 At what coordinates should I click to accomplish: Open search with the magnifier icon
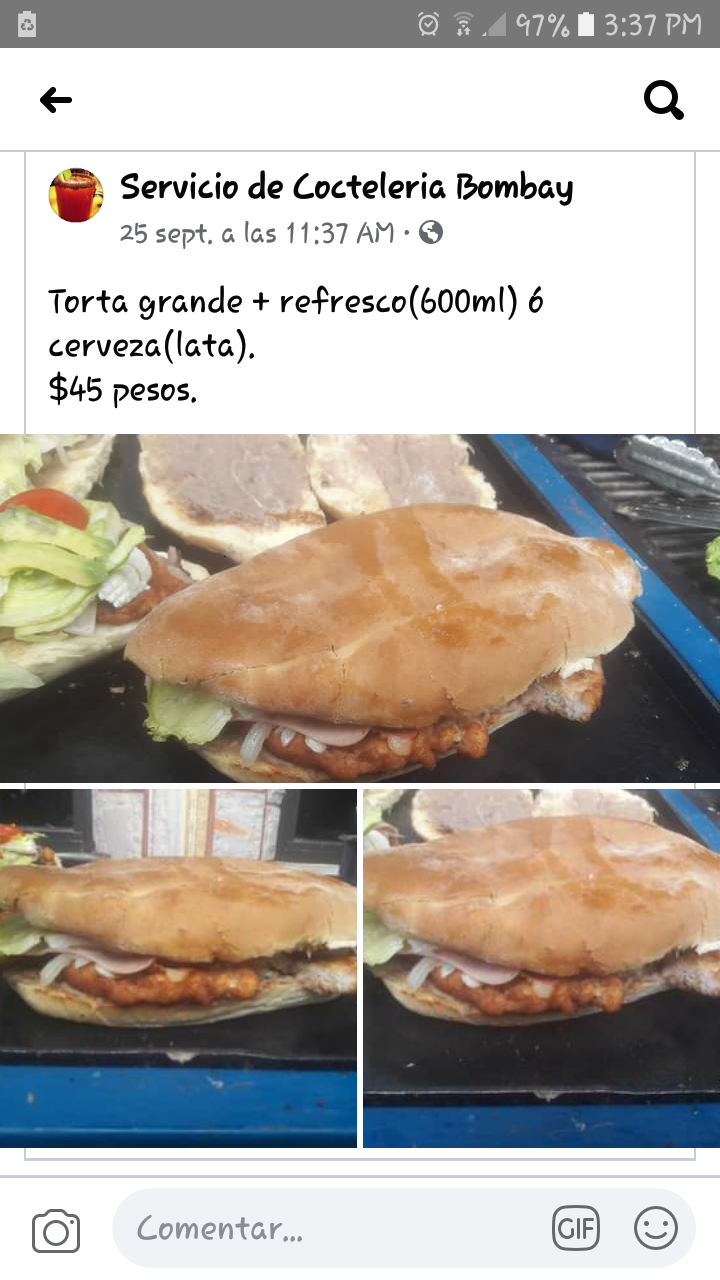tap(663, 99)
